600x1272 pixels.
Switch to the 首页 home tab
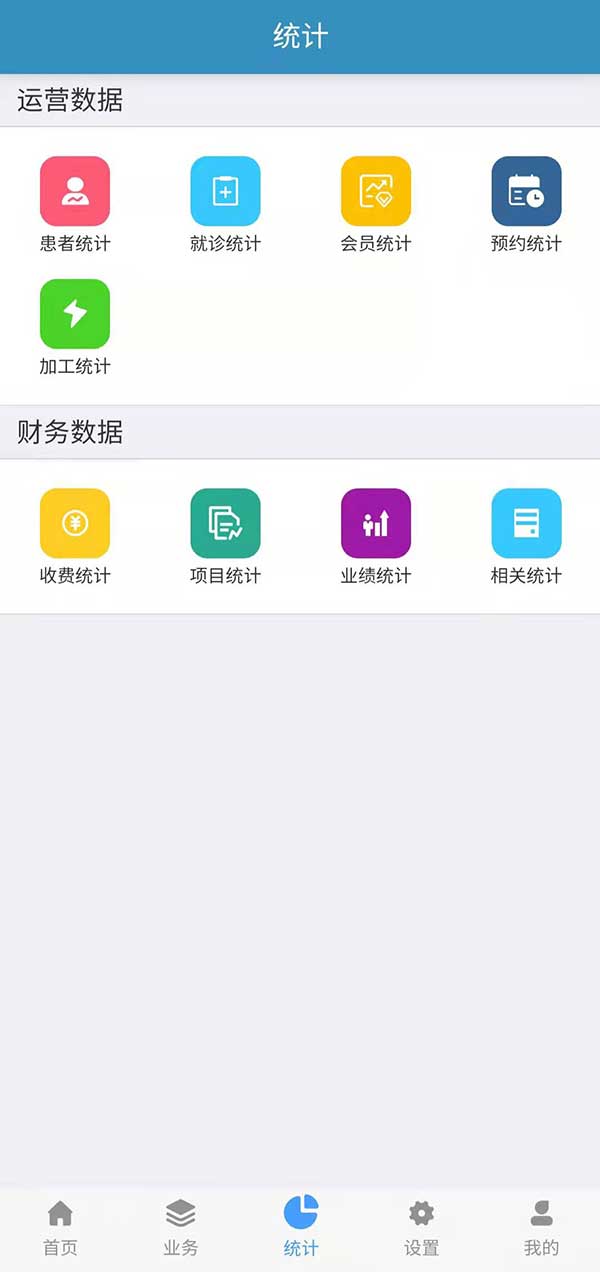(x=60, y=1228)
